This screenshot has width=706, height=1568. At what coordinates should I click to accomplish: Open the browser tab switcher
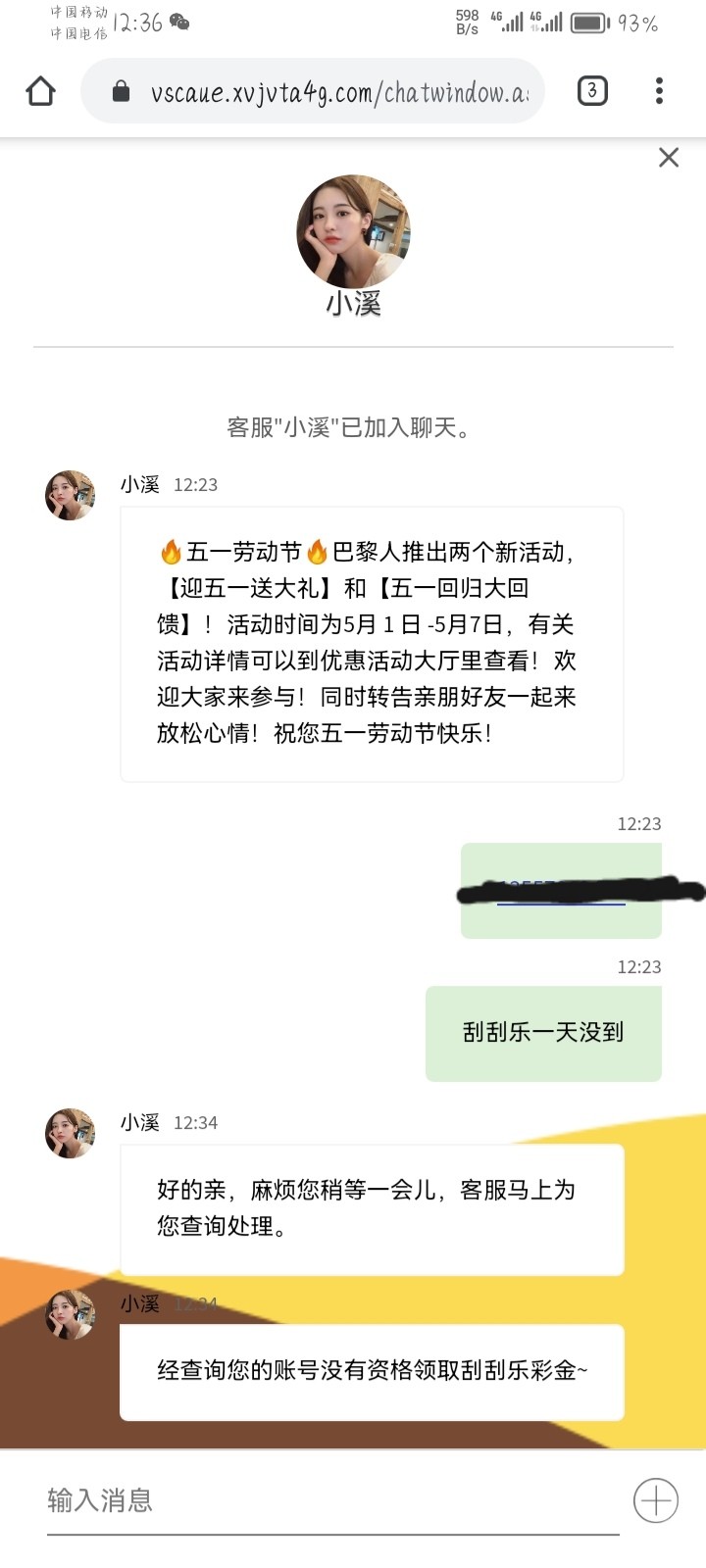pyautogui.click(x=592, y=91)
